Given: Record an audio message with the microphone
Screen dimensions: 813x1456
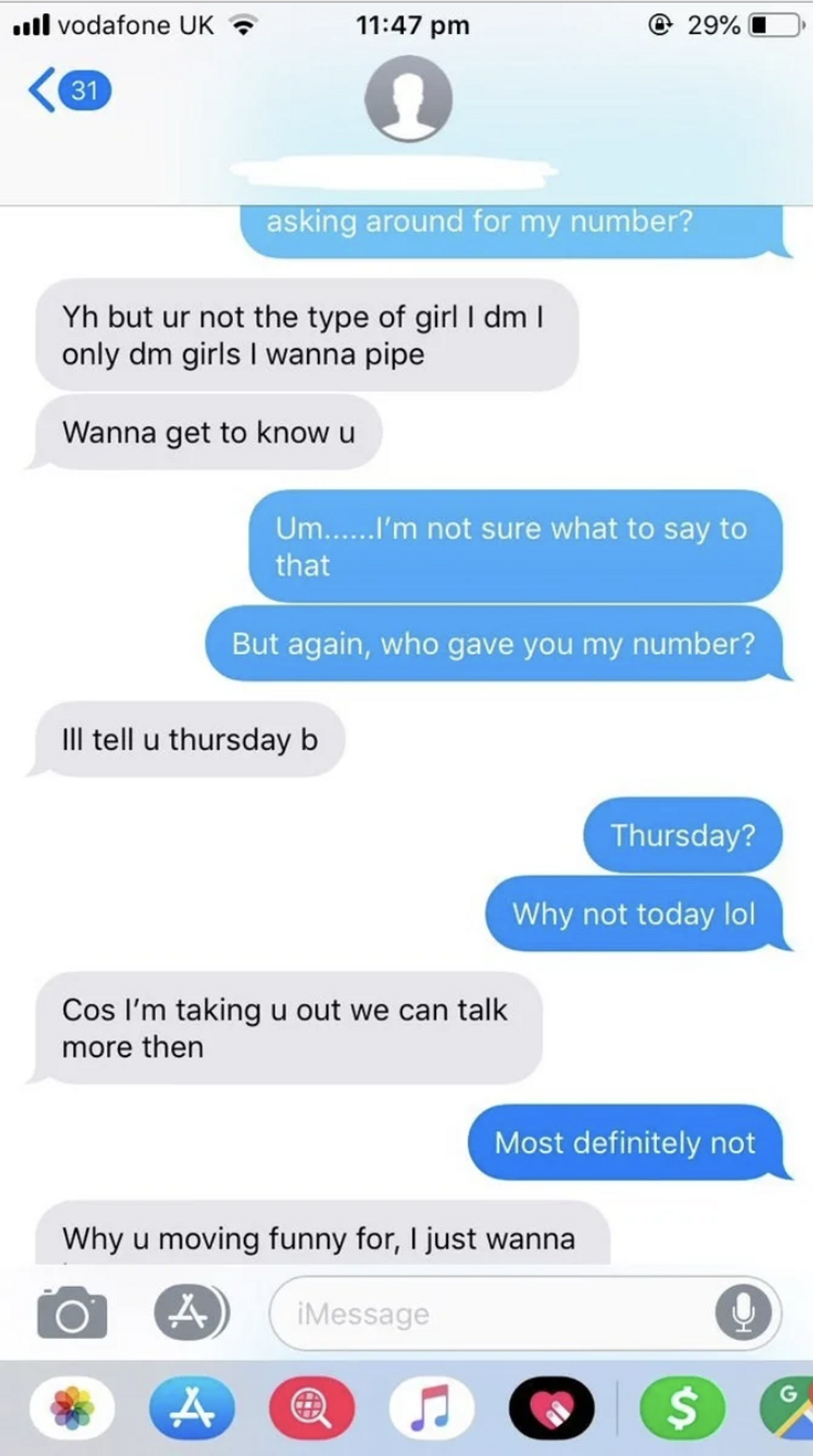Looking at the screenshot, I should (743, 1313).
